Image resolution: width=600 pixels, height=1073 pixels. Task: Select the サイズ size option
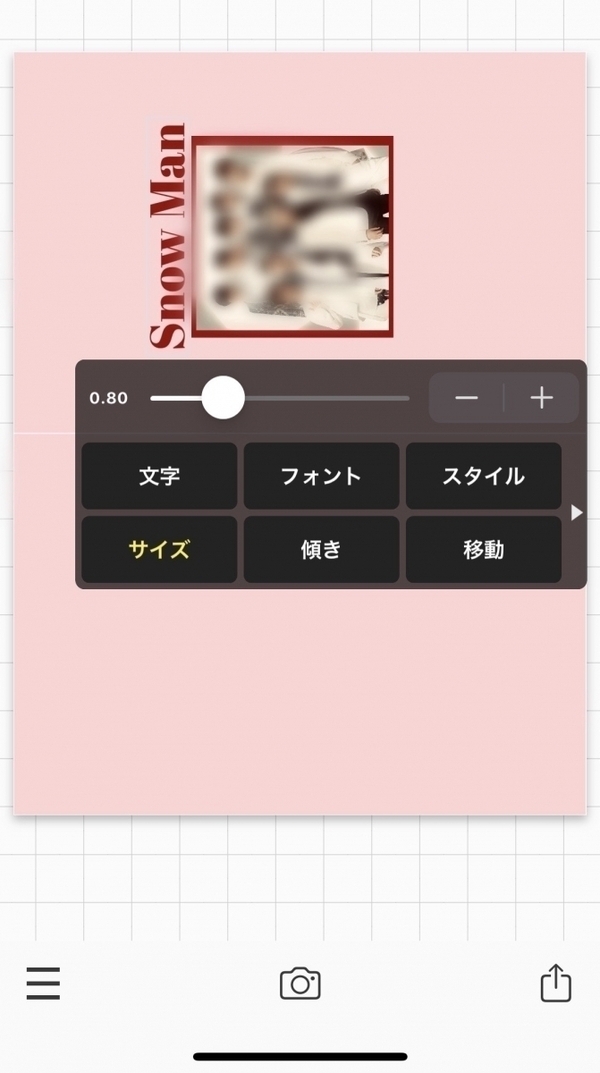coord(159,549)
